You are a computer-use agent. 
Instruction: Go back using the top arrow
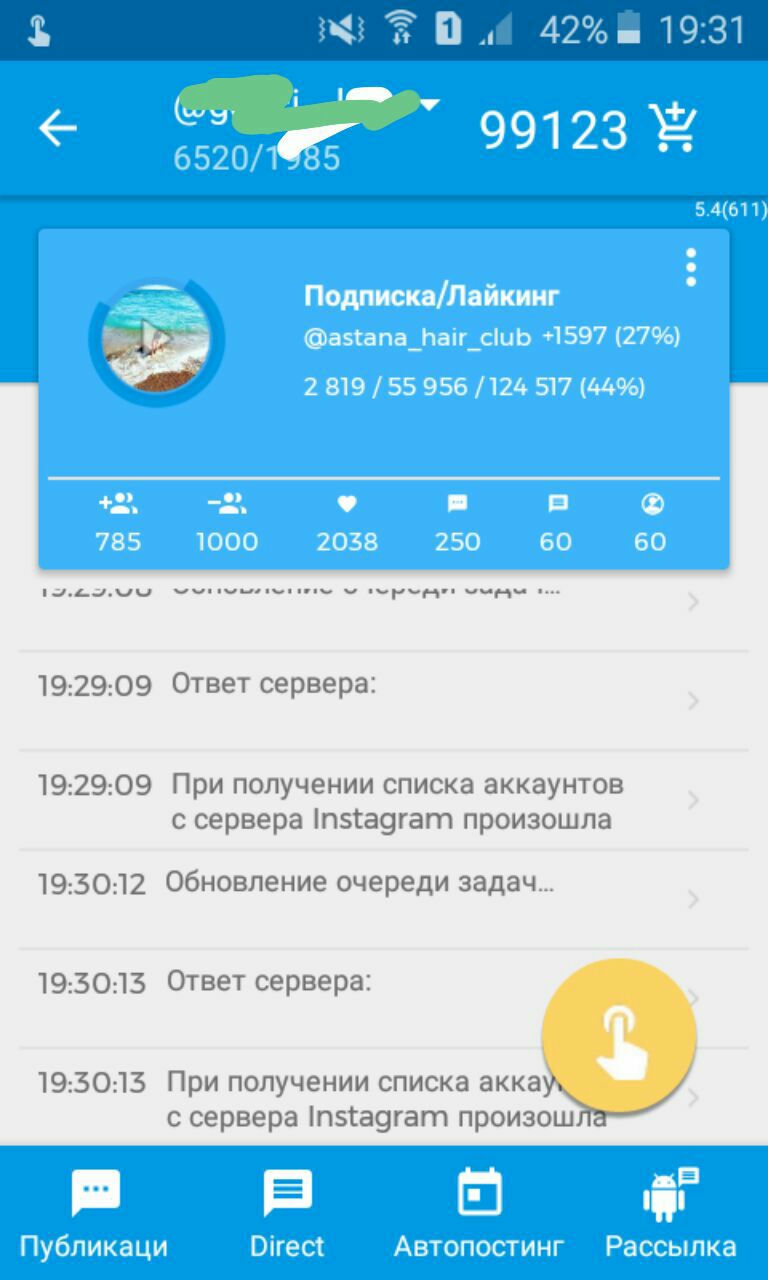tap(58, 128)
